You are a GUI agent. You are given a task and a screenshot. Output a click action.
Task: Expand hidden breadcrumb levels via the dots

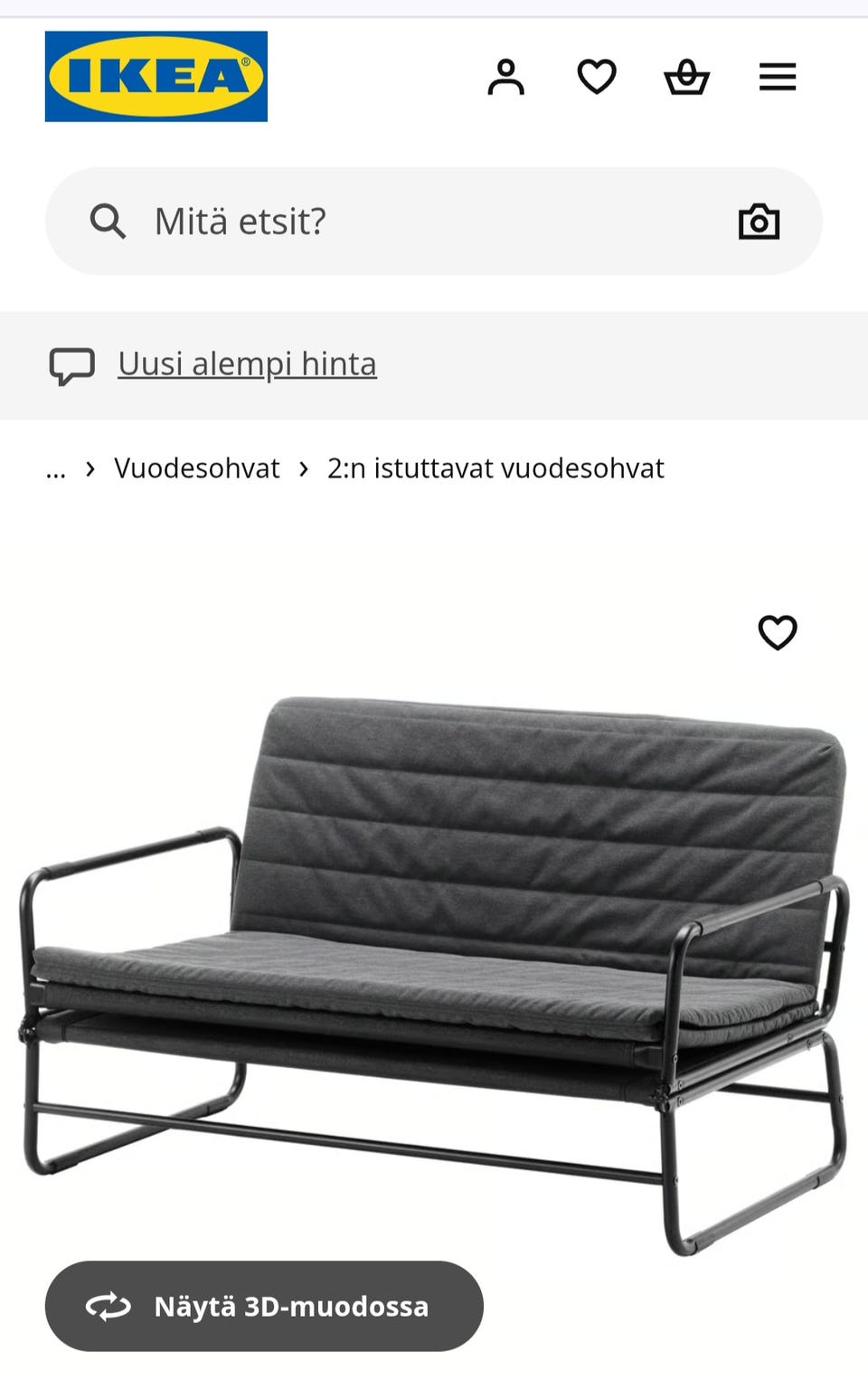[x=56, y=469]
